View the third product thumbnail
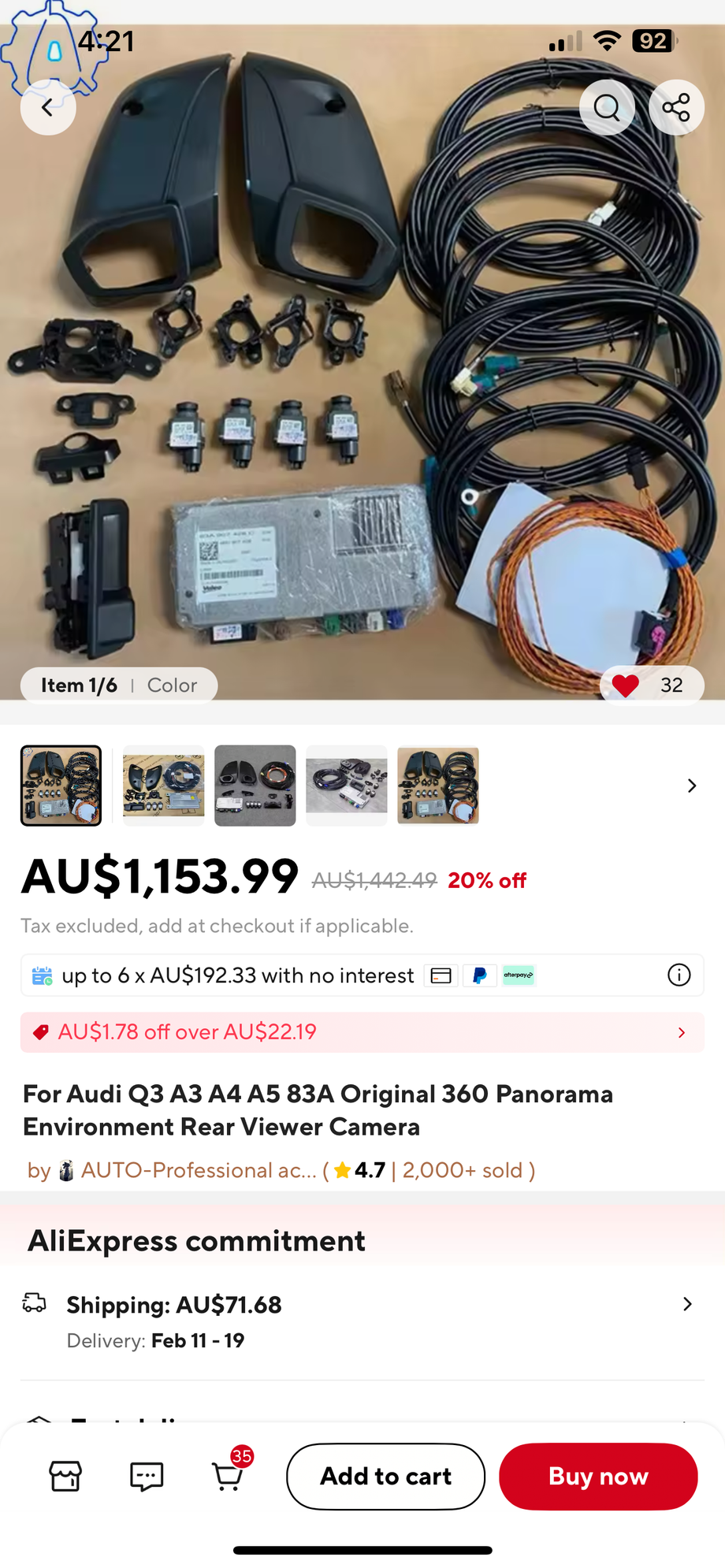 pyautogui.click(x=255, y=786)
